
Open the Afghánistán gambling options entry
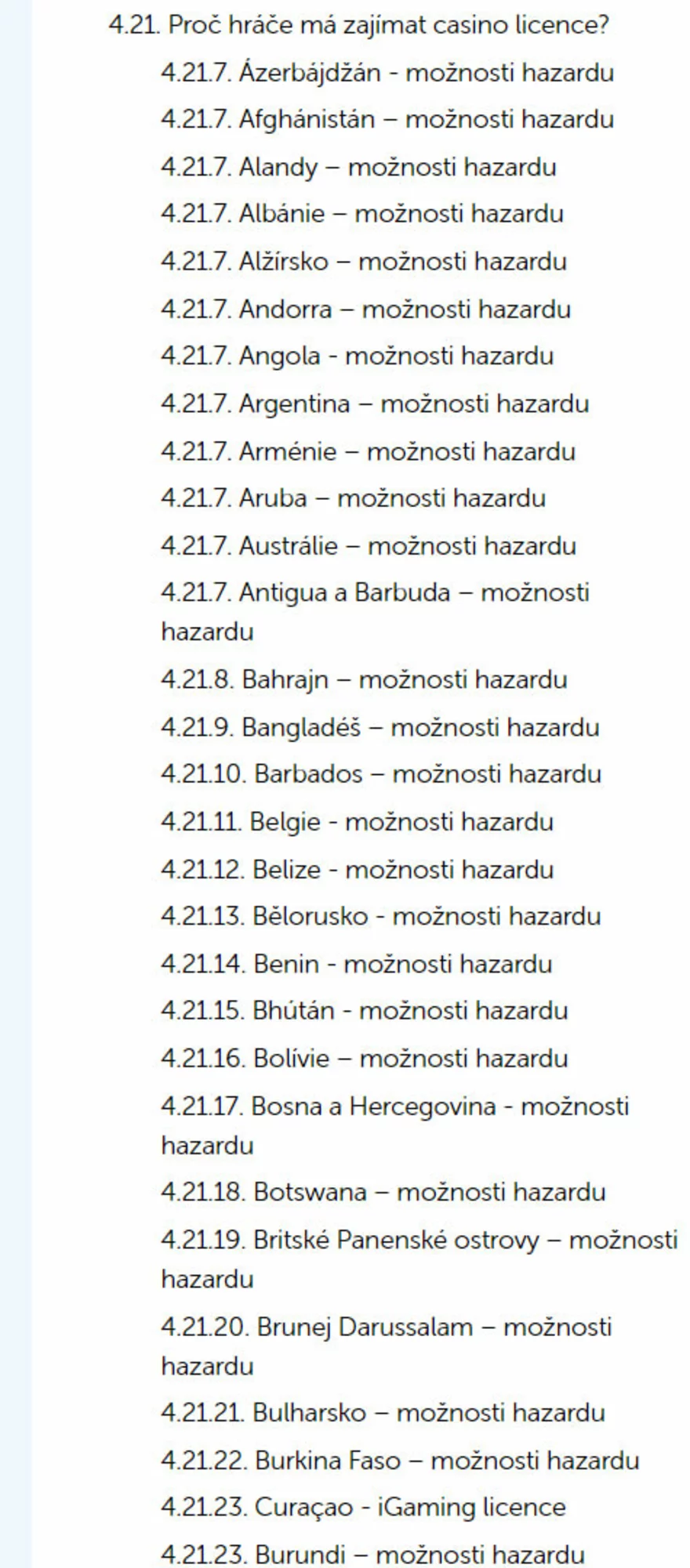click(x=387, y=120)
